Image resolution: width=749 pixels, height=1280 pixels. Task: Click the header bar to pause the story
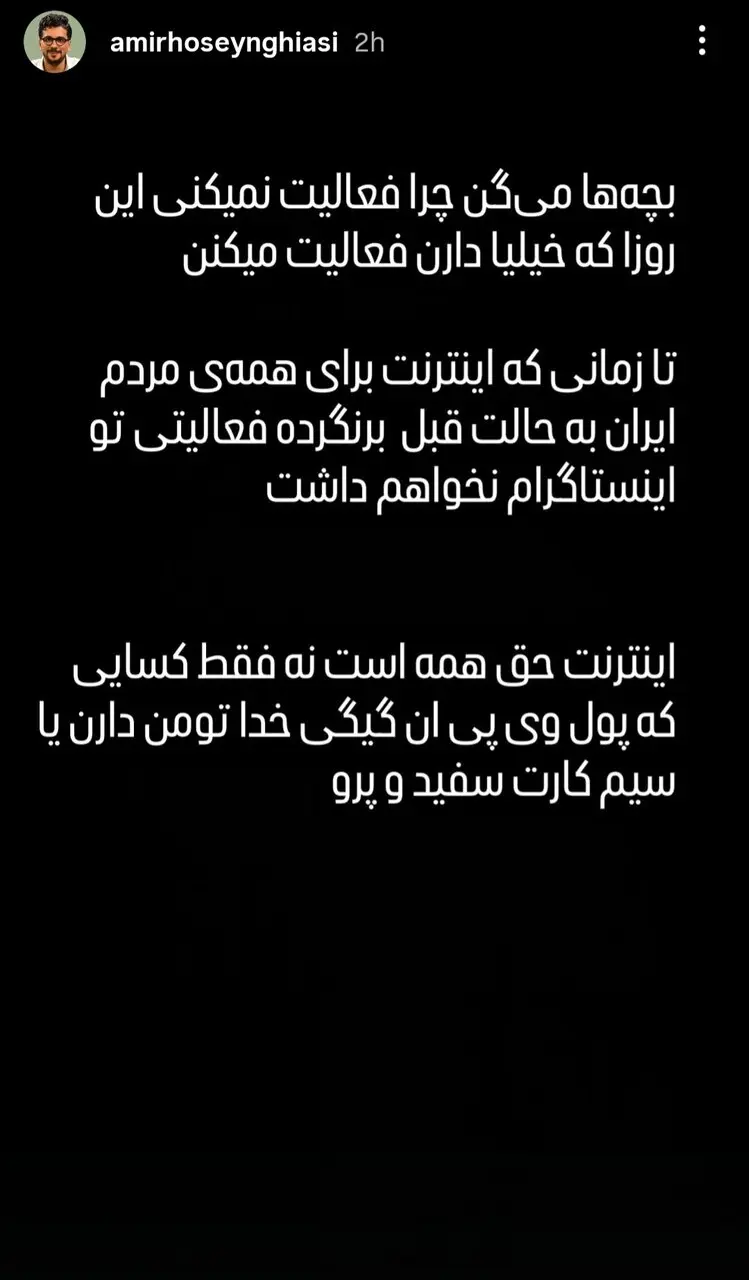tap(400, 42)
